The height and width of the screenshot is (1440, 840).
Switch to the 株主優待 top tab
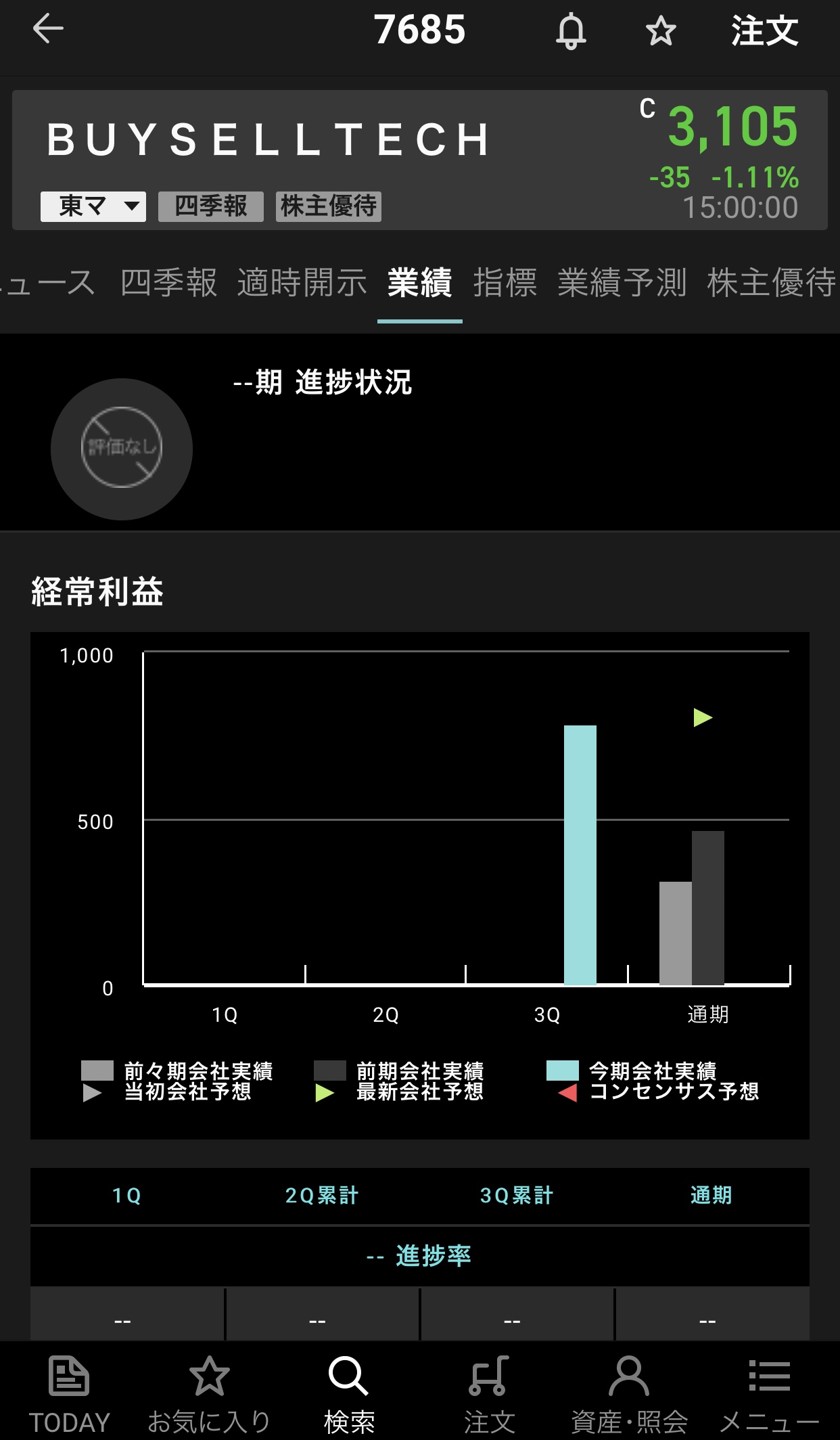[771, 282]
